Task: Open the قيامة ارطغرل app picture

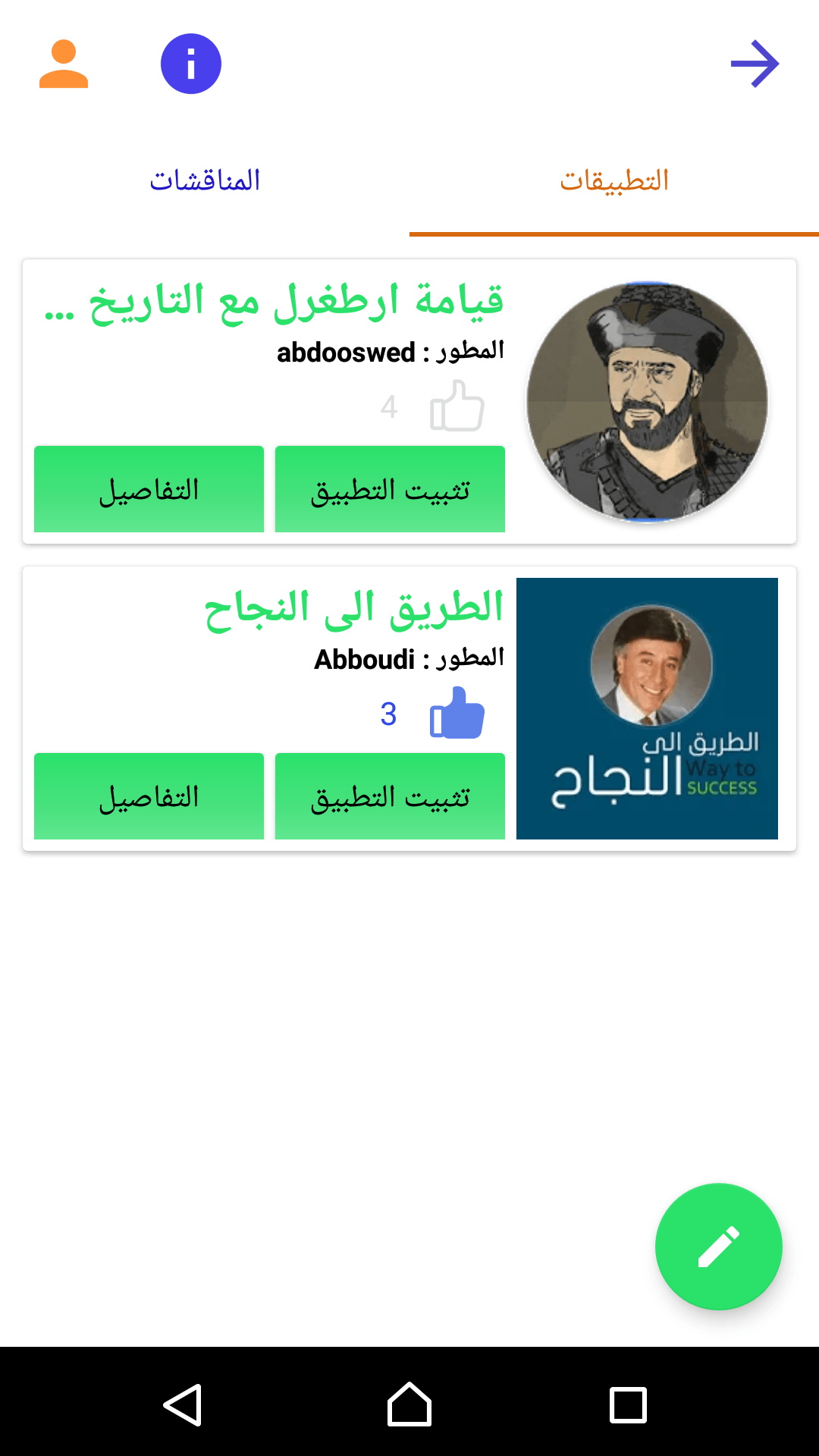Action: 647,402
